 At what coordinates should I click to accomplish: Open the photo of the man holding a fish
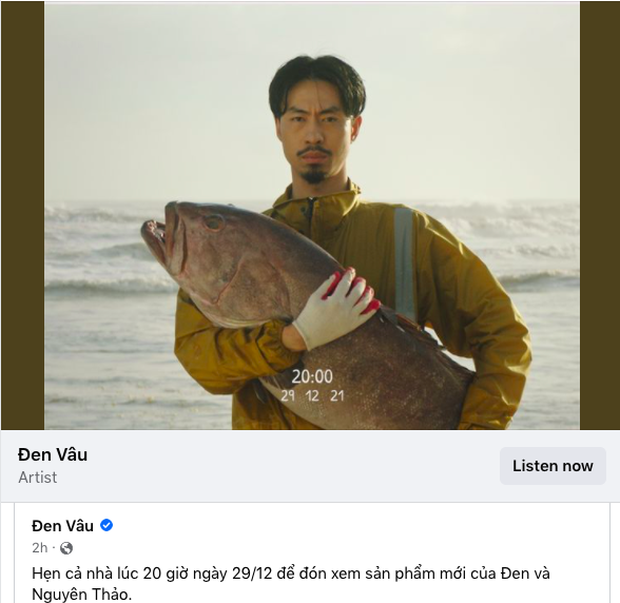pos(311,215)
